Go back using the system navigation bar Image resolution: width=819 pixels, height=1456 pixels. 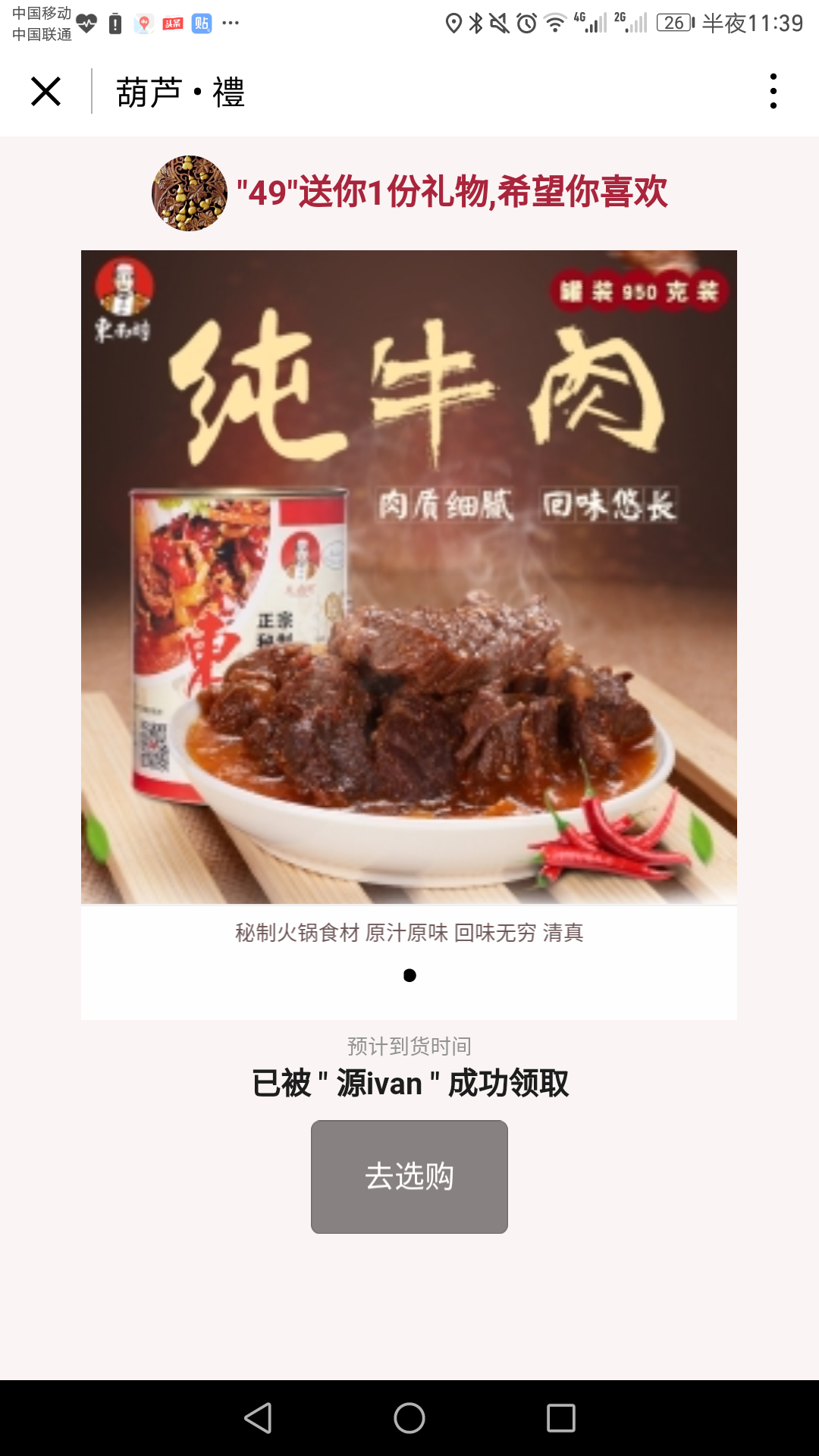pyautogui.click(x=258, y=1417)
